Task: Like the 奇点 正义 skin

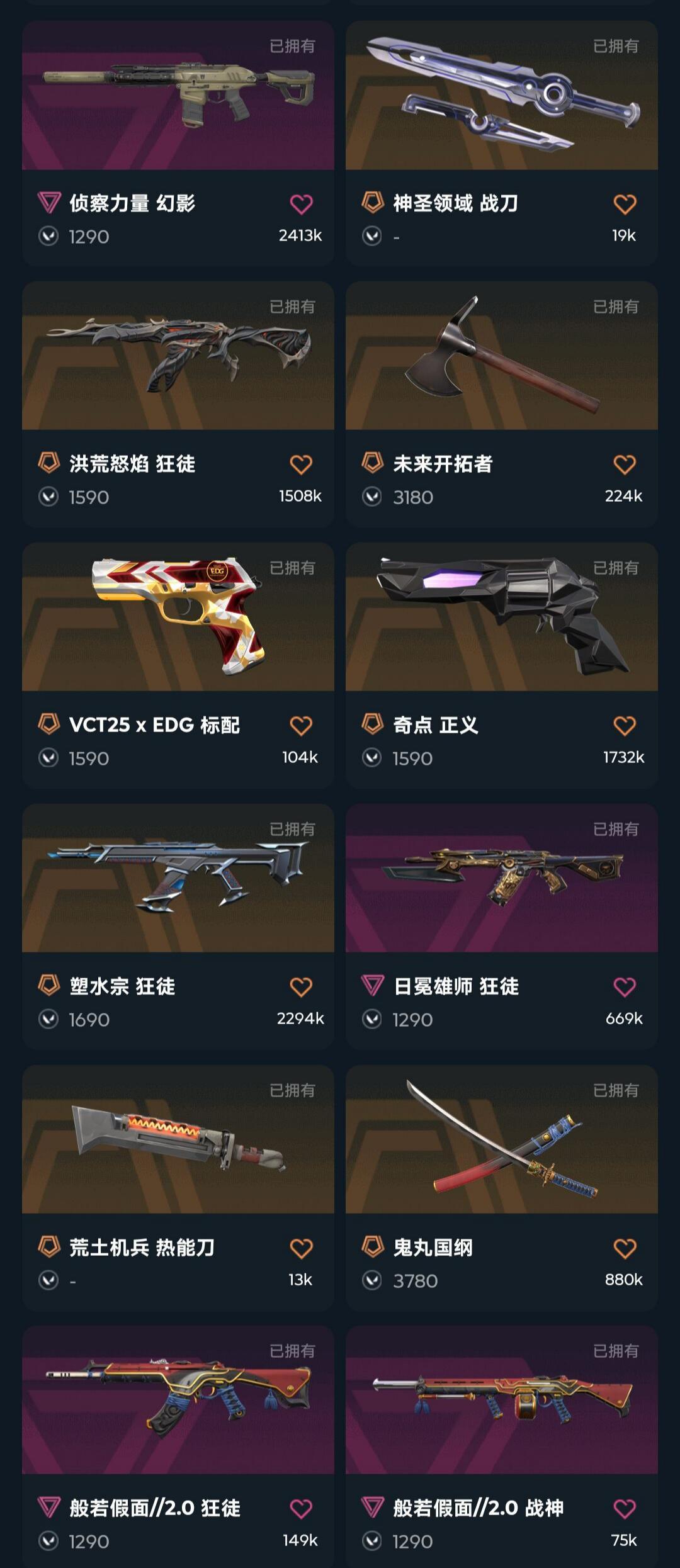Action: 625,726
